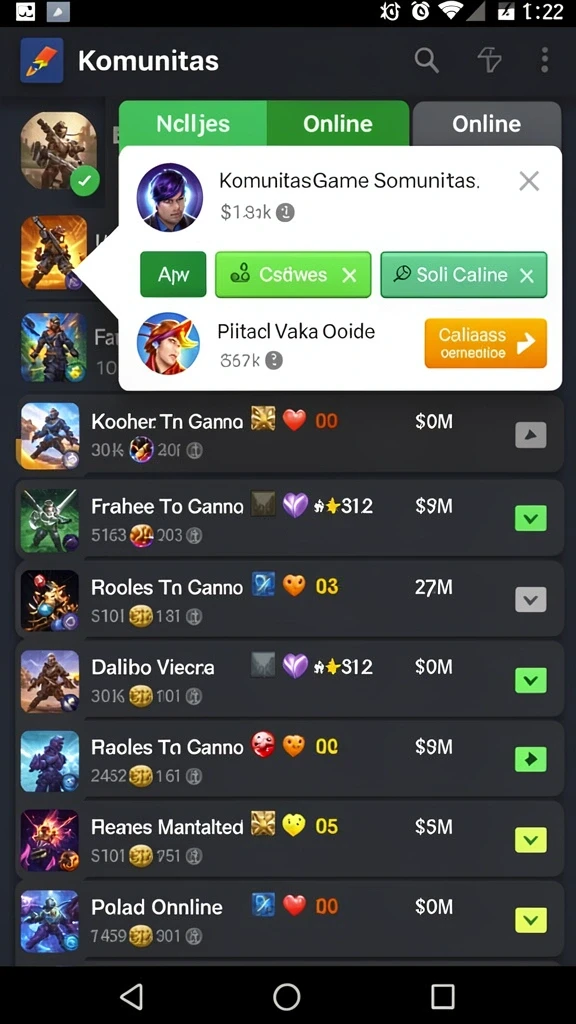Open the Kooher Tn Ganno row
576x1024 pixels.
coord(289,435)
